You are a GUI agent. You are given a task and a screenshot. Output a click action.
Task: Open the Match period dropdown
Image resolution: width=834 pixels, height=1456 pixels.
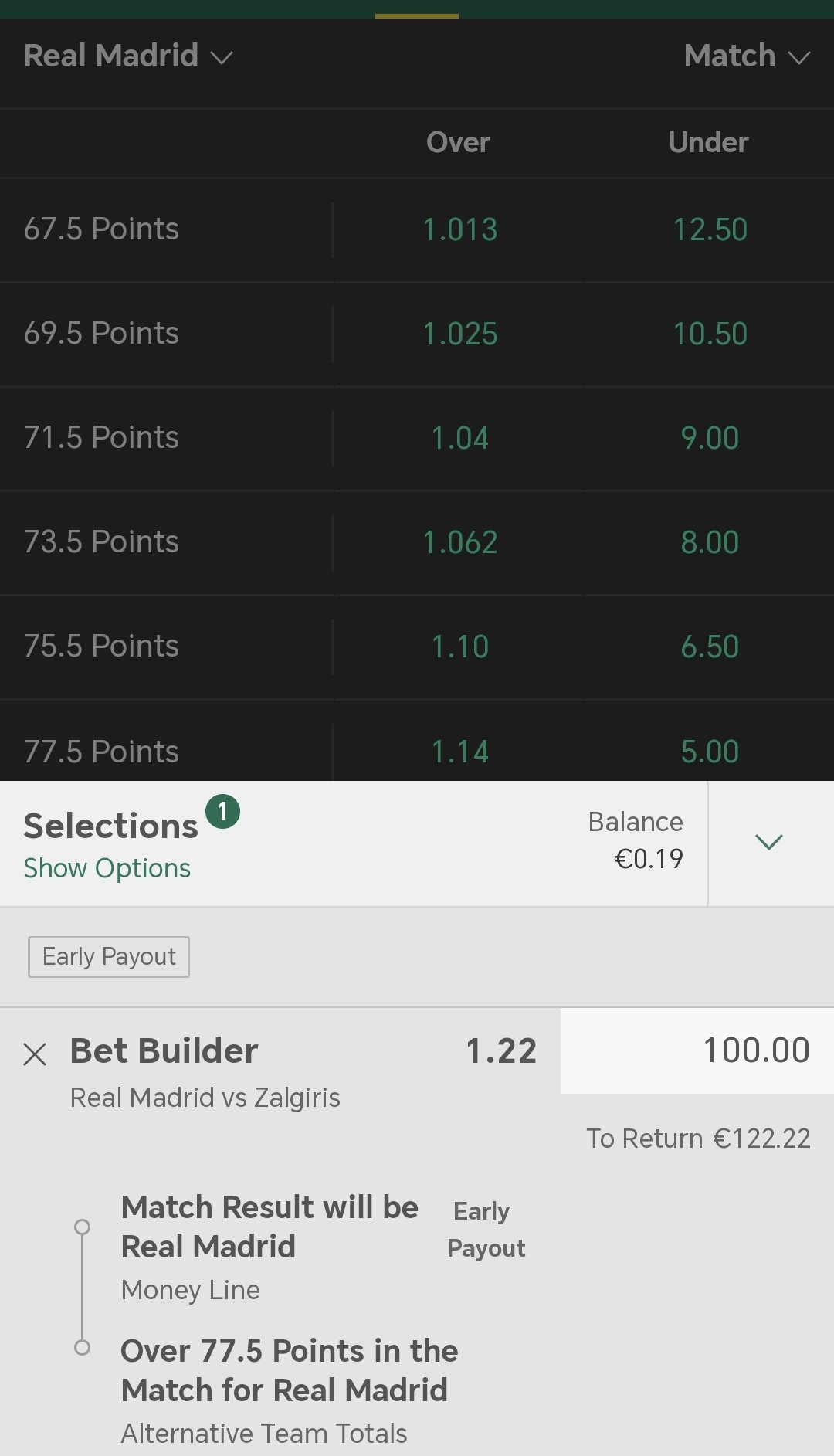pyautogui.click(x=747, y=56)
